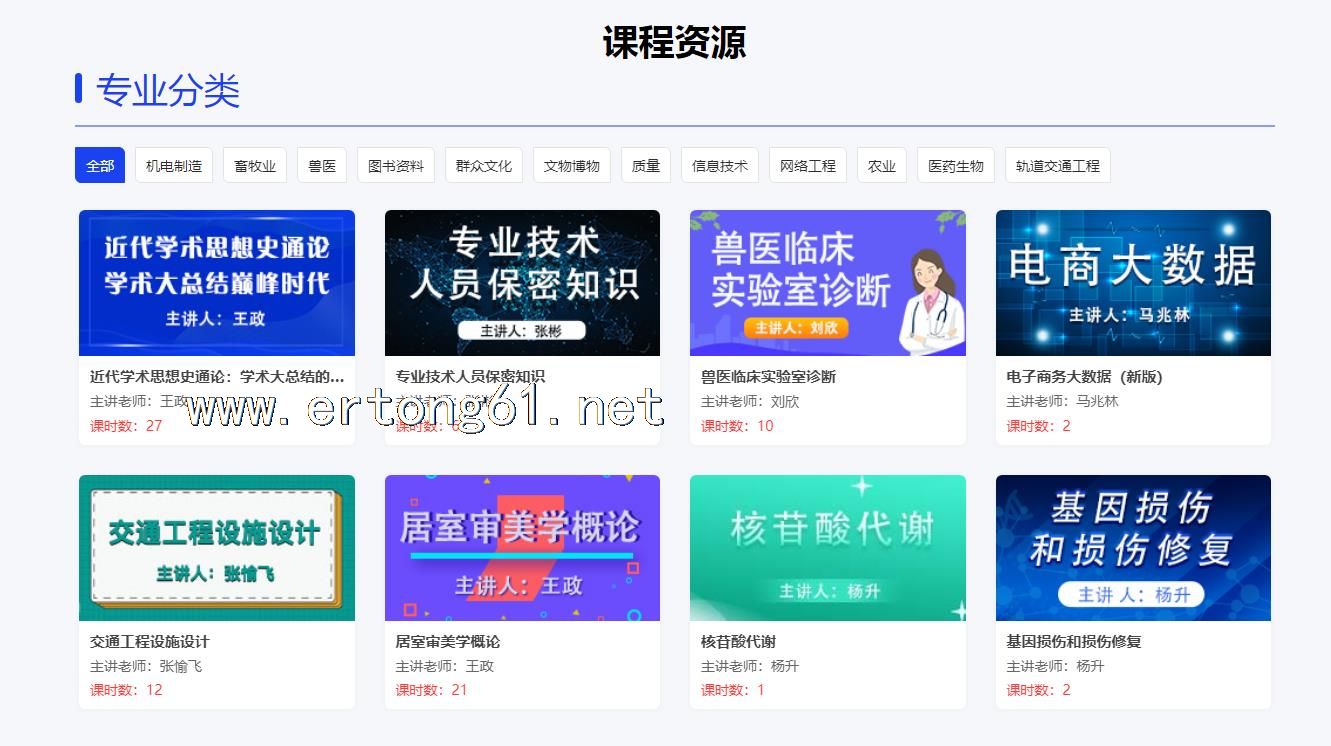Open the 近代学术思想史通论 course card
The width and height of the screenshot is (1331, 746).
click(217, 283)
